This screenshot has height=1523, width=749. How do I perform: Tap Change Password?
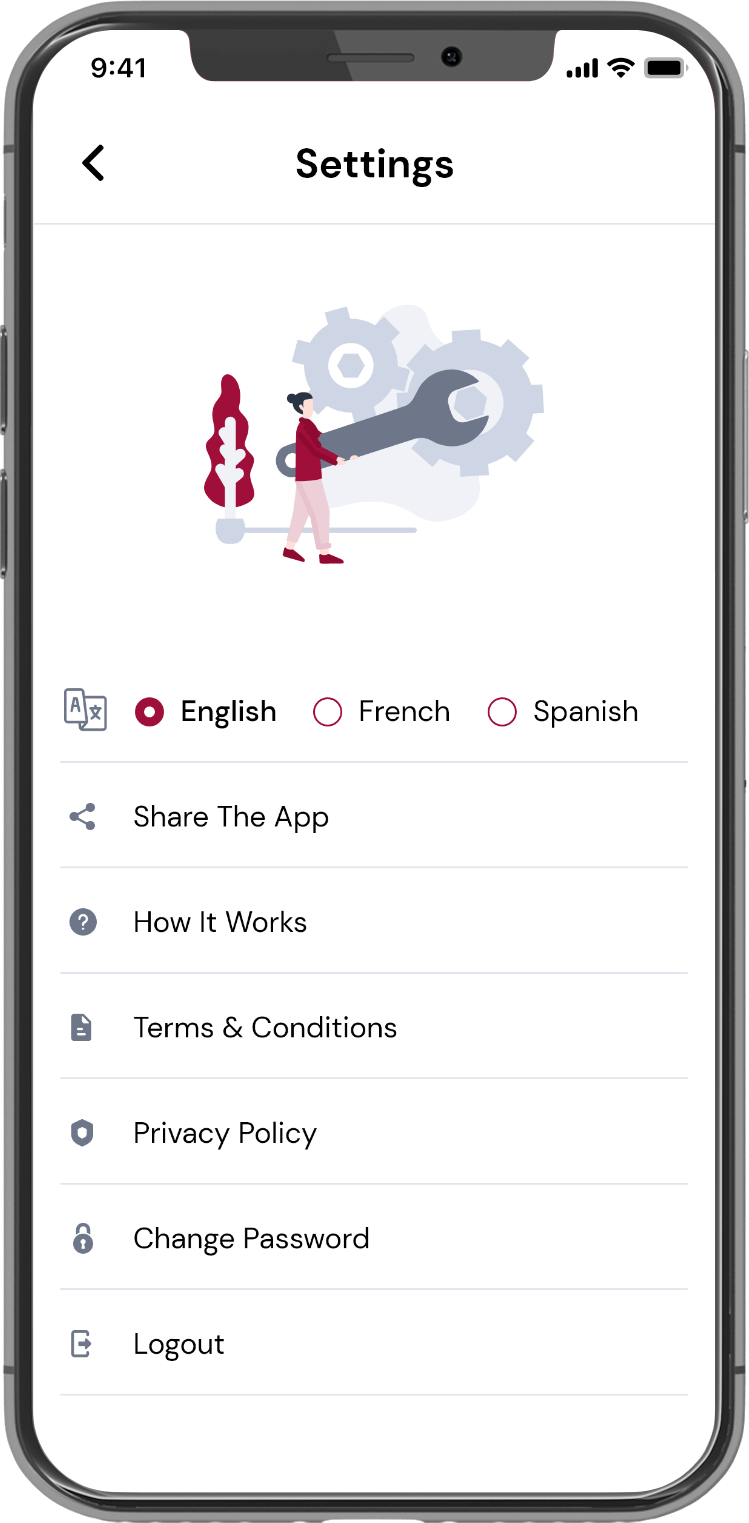point(251,1239)
